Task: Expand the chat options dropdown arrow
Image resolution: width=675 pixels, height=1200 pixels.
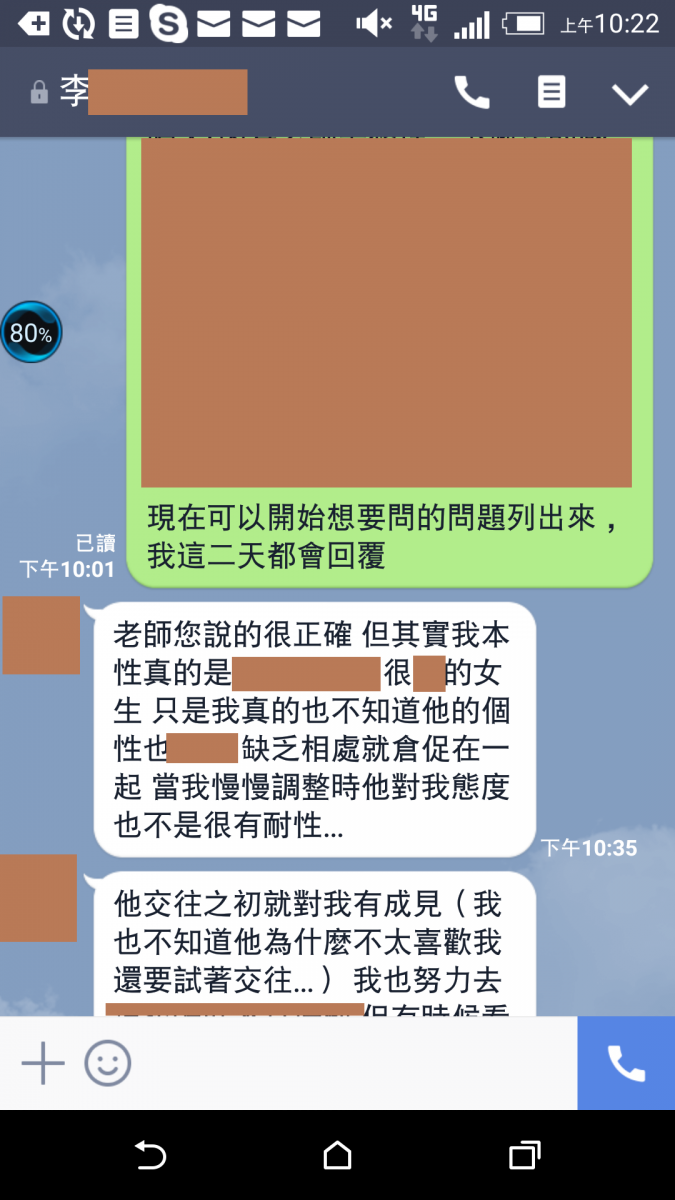Action: [x=630, y=94]
